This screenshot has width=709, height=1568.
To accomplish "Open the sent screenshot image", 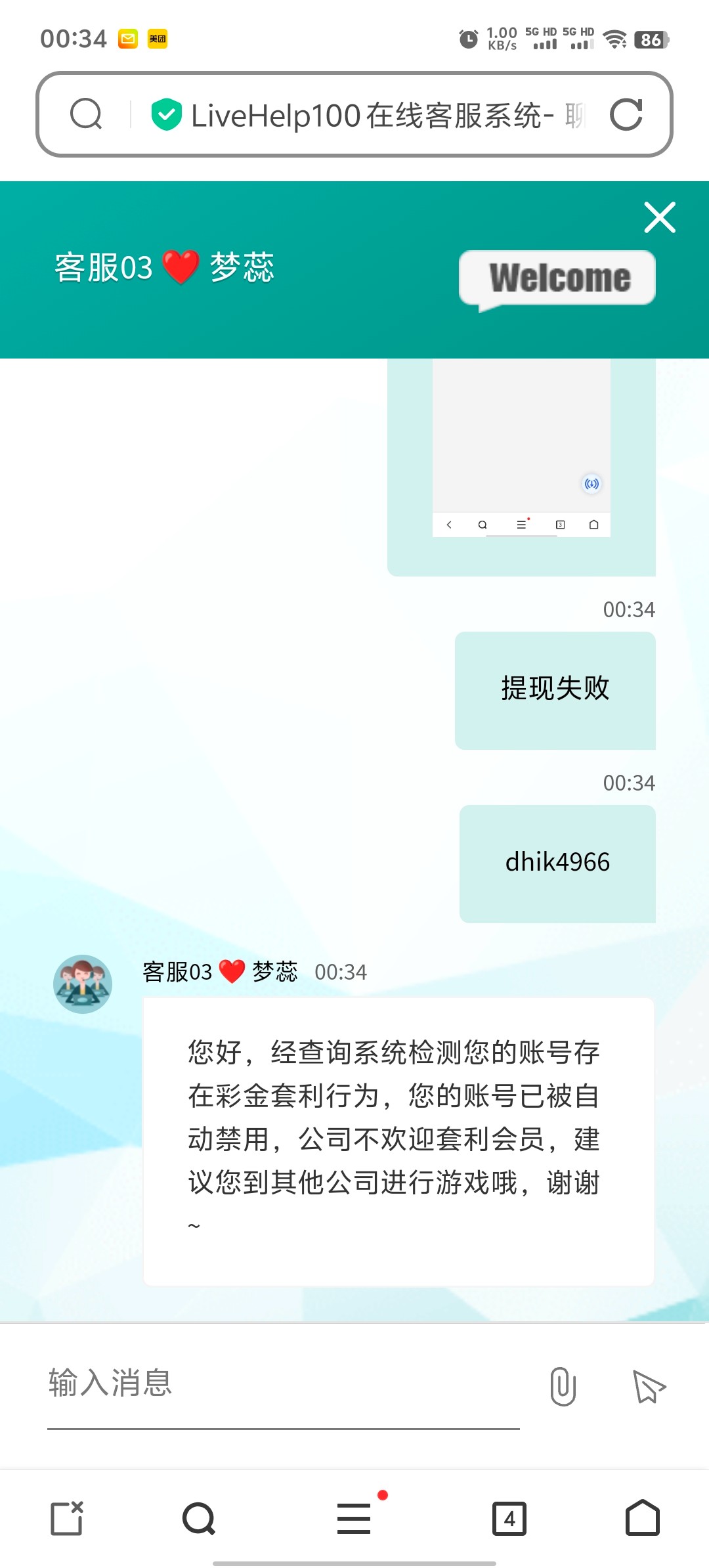I will (521, 453).
